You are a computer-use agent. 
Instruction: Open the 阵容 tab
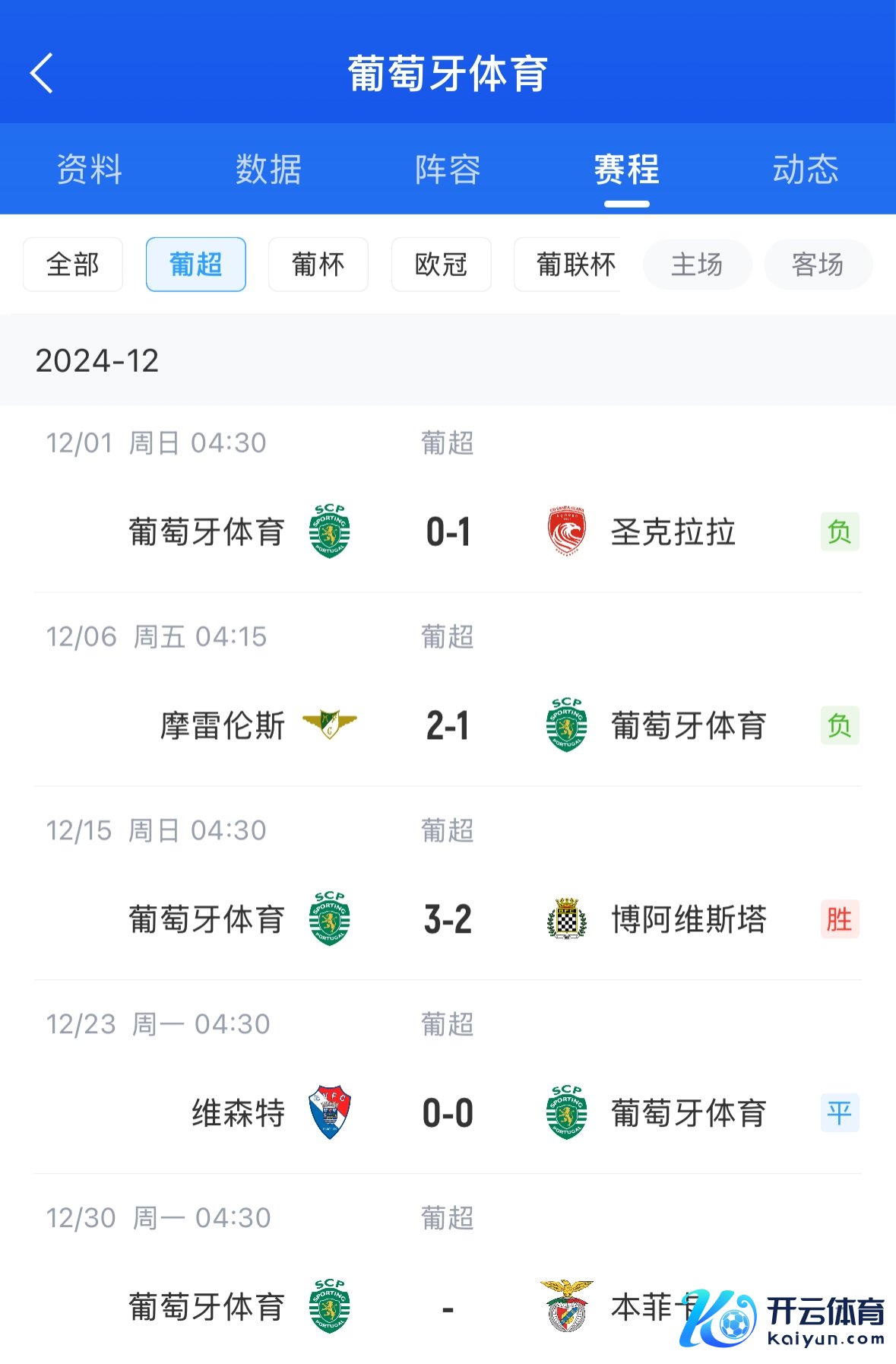448,169
